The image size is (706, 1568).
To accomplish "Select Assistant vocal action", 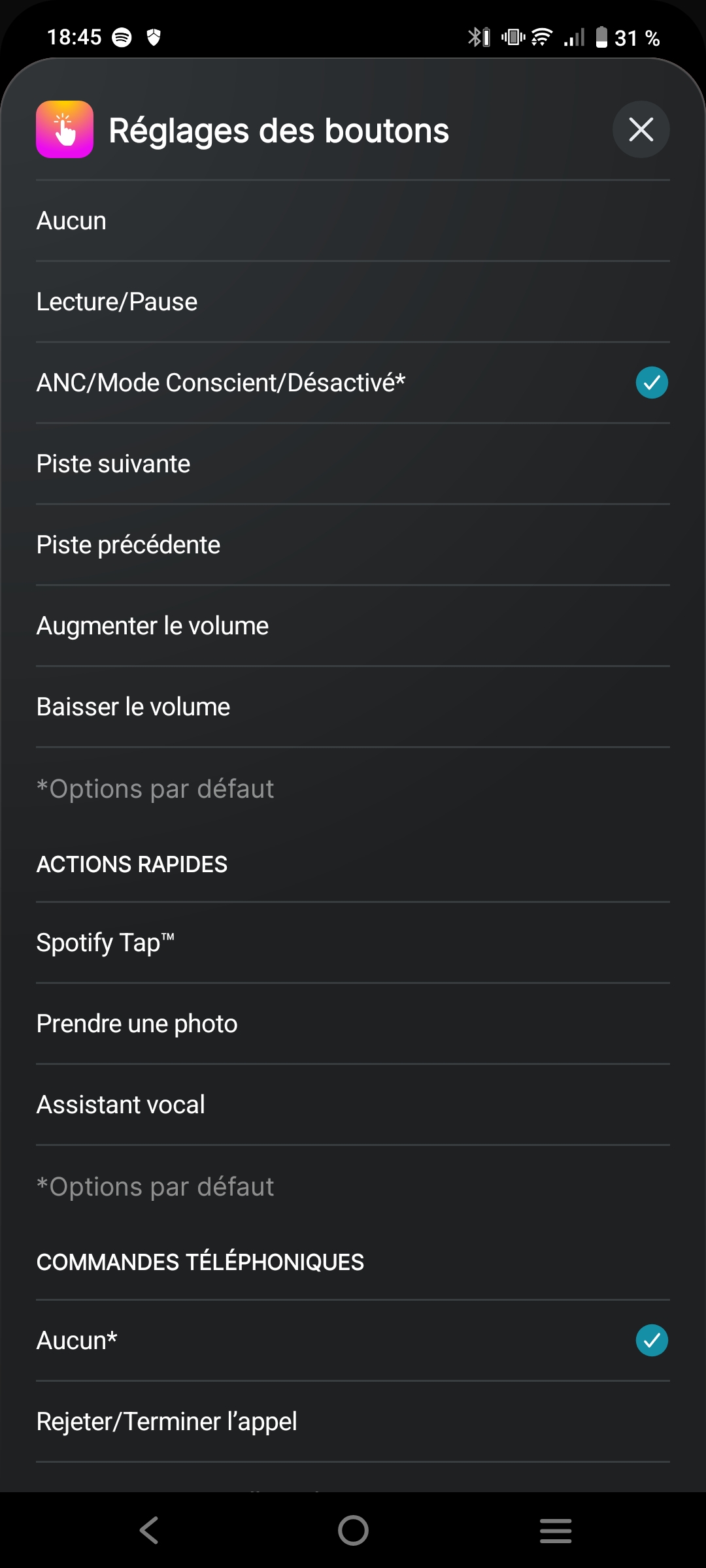I will pos(353,1105).
